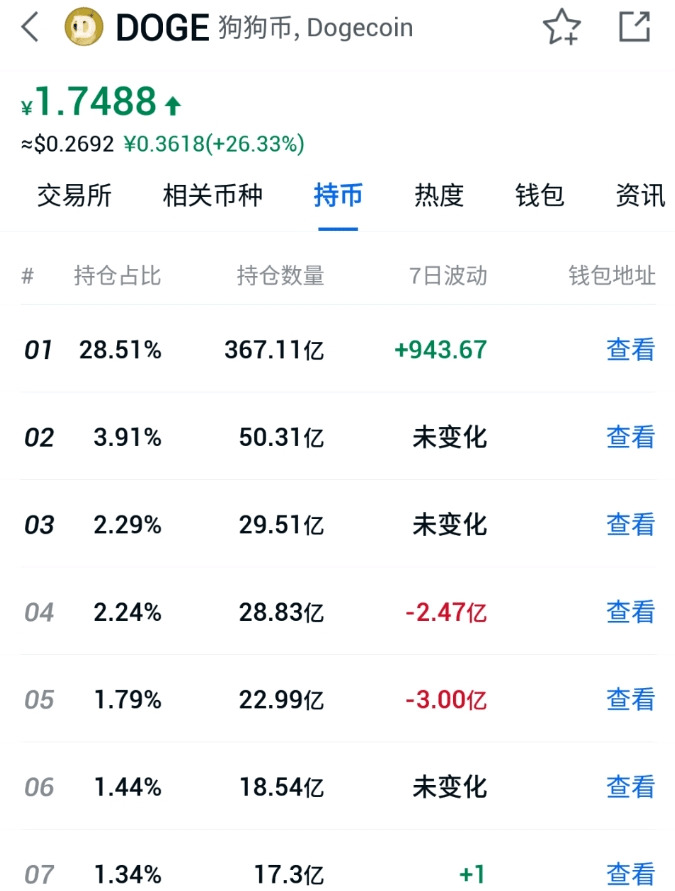View wallet address of holder 04

point(631,612)
